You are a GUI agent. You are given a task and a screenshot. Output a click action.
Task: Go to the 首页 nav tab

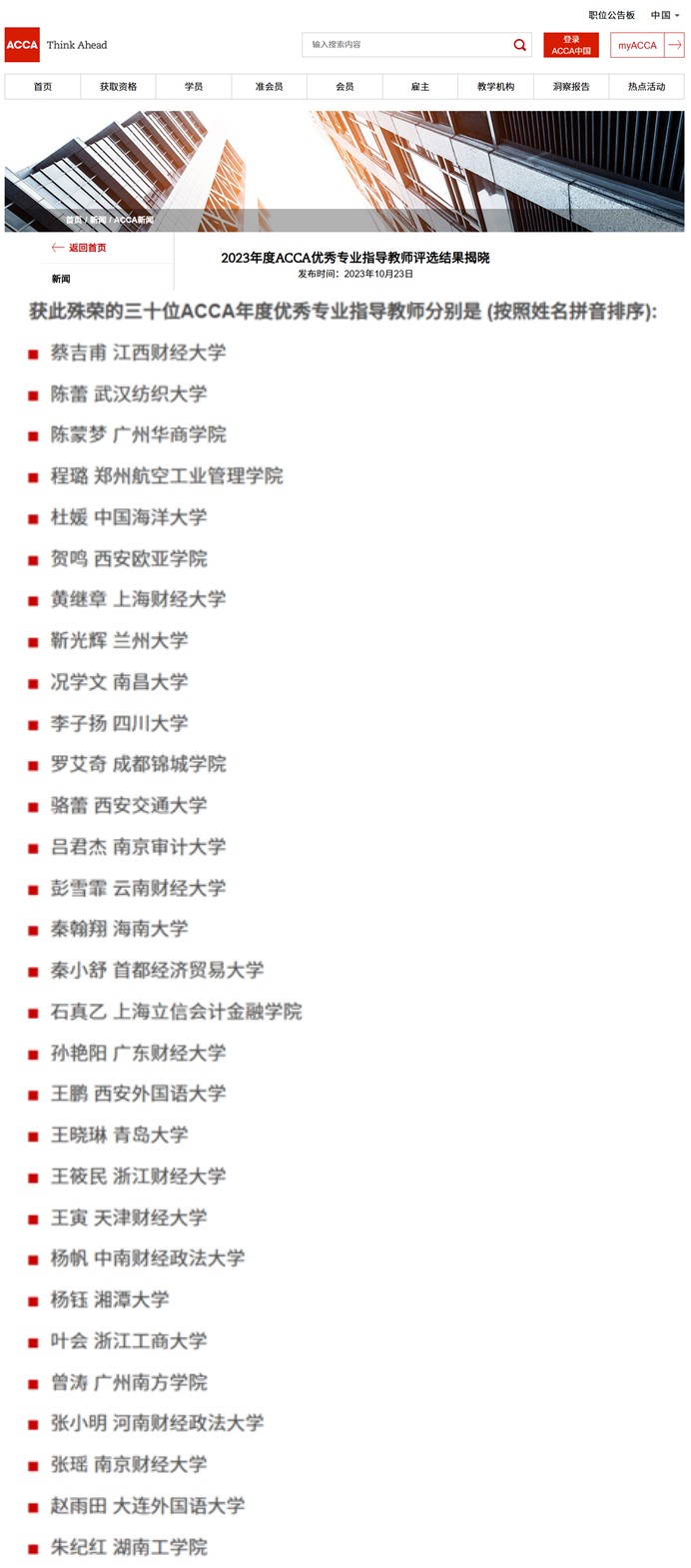43,87
